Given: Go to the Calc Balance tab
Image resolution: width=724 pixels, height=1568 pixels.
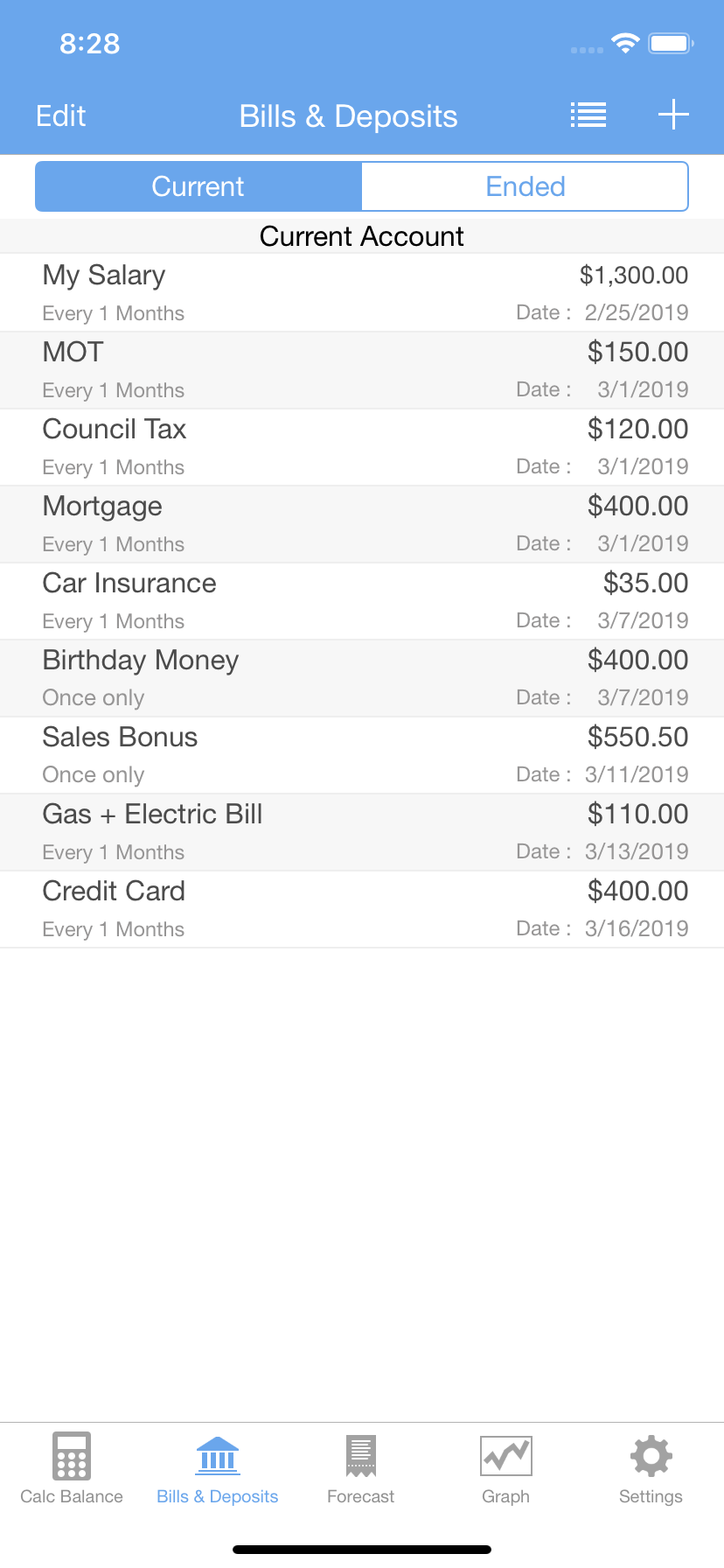Looking at the screenshot, I should (72, 1468).
